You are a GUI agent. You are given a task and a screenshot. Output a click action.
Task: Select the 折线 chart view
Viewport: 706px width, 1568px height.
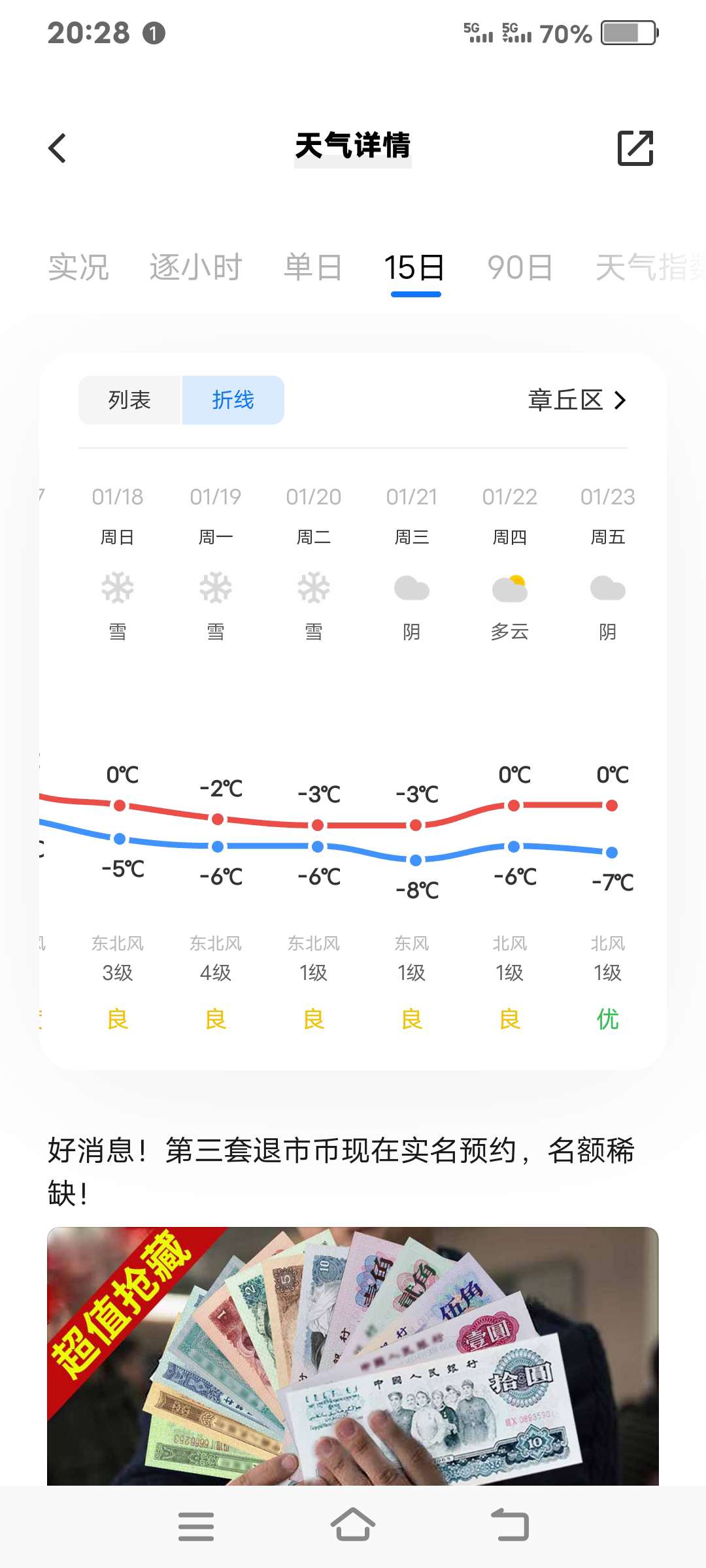click(233, 400)
